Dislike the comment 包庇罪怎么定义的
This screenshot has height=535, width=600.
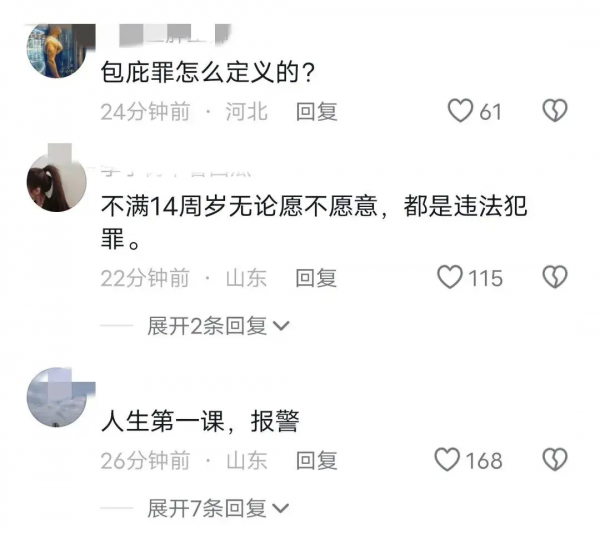(x=554, y=111)
